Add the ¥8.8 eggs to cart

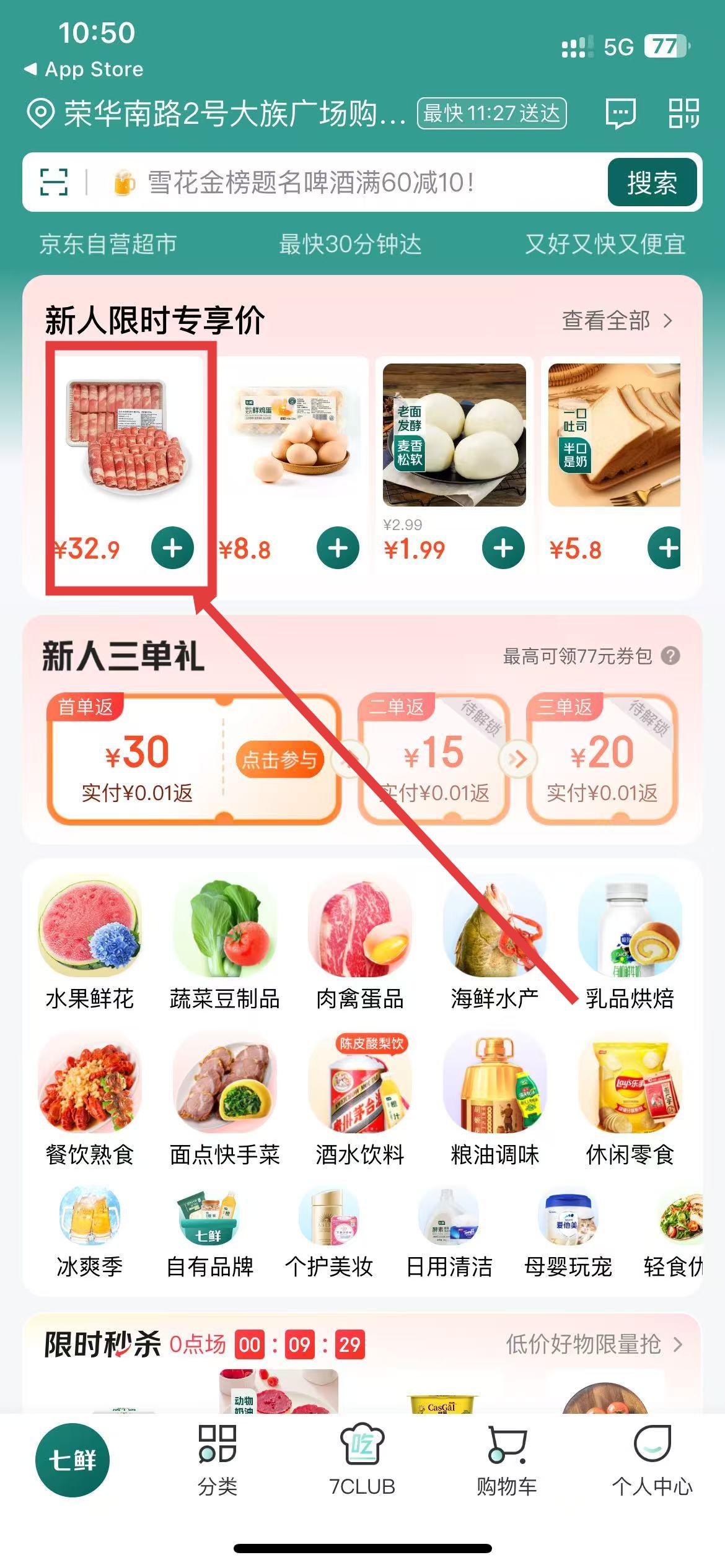tap(338, 548)
